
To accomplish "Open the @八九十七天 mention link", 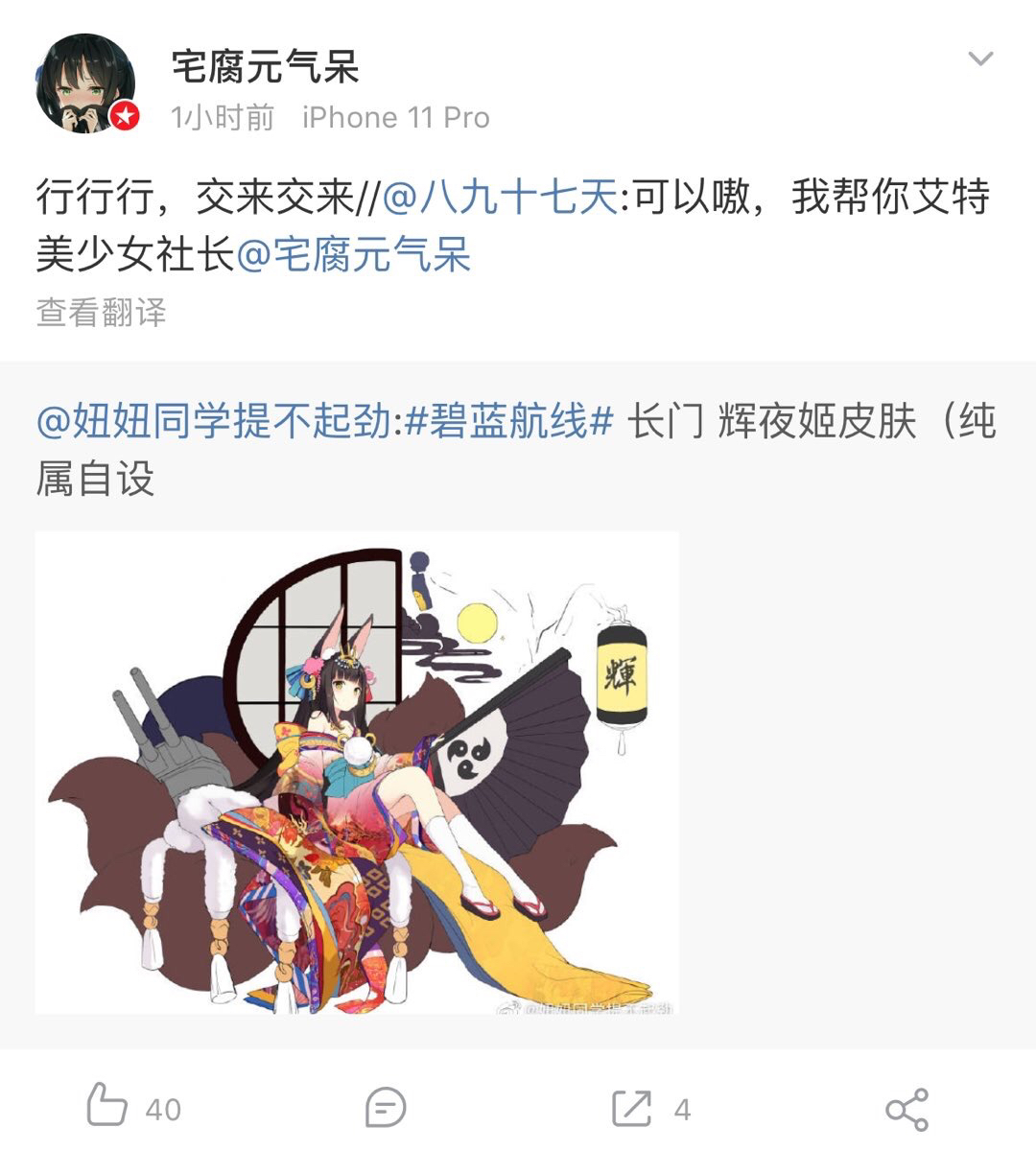I will [499, 199].
